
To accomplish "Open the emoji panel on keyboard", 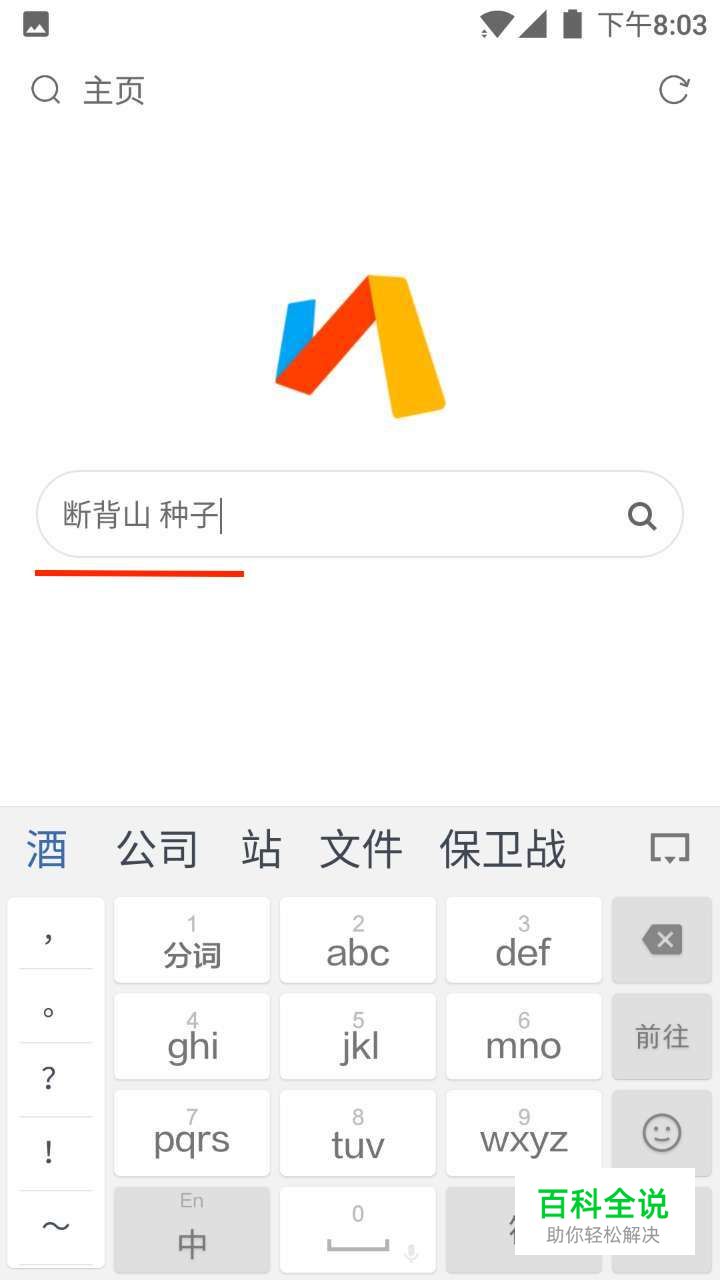I will click(x=661, y=1133).
